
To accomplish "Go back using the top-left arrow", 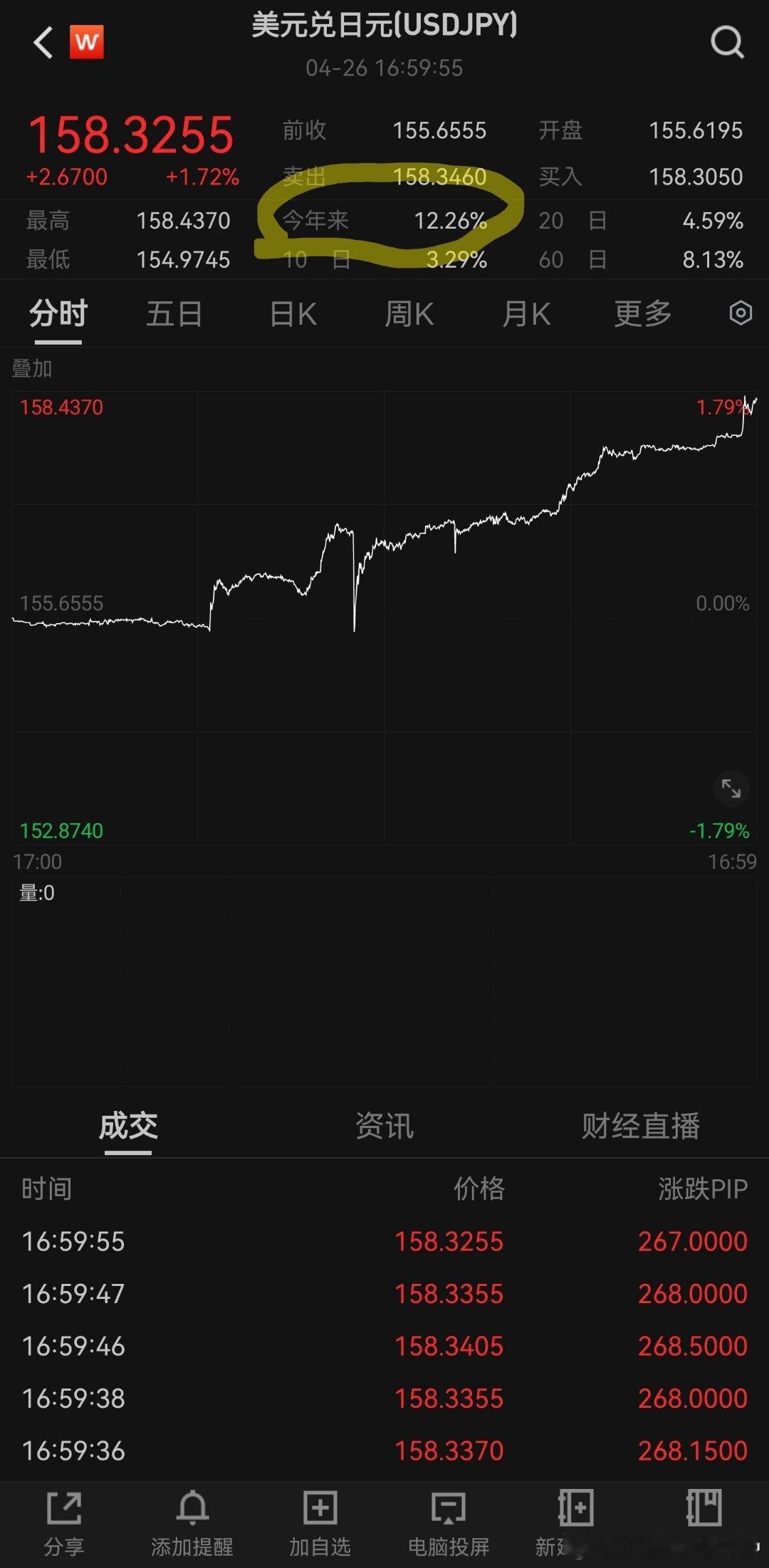I will (x=43, y=42).
